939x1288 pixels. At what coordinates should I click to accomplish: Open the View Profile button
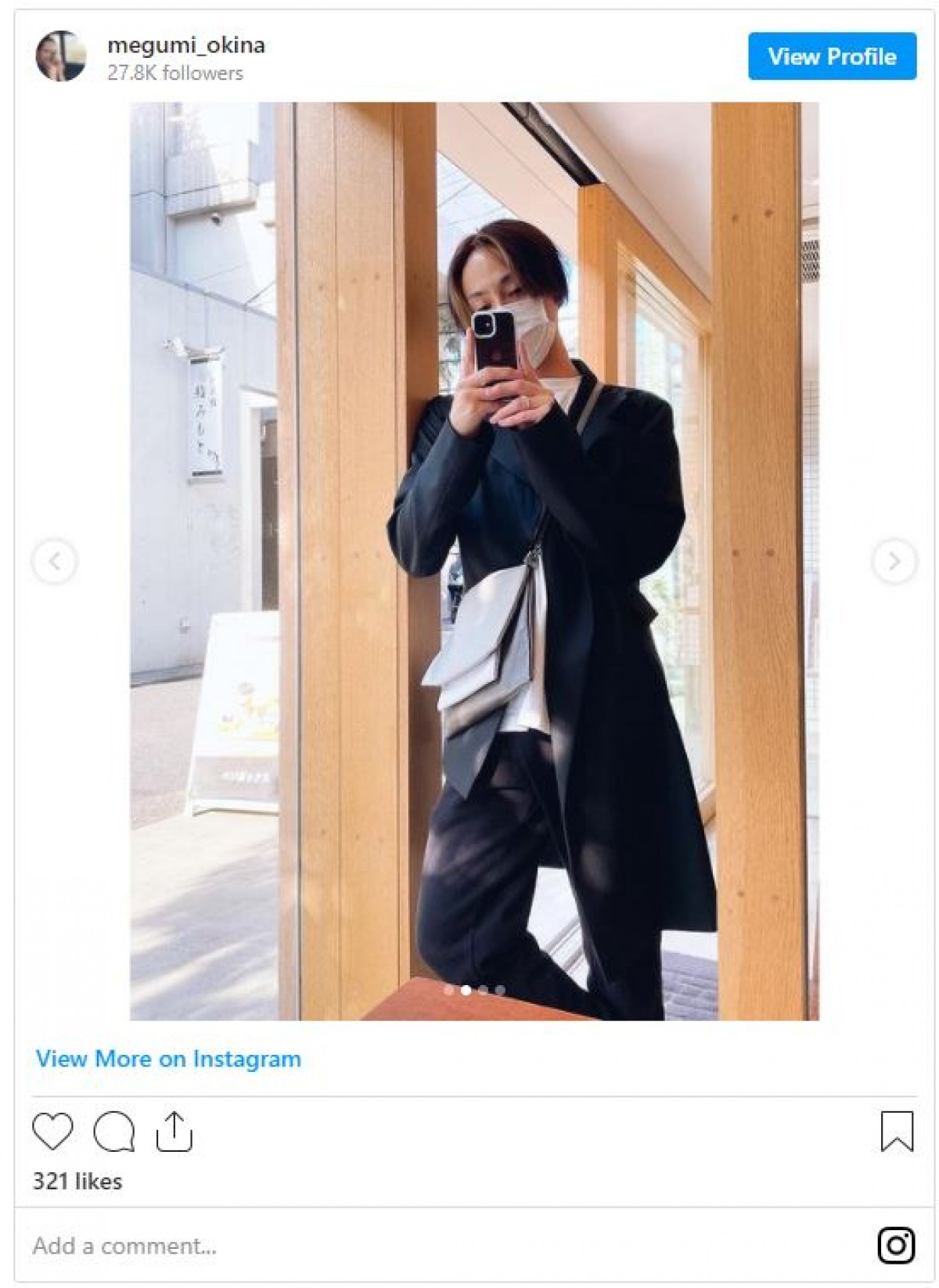click(831, 56)
